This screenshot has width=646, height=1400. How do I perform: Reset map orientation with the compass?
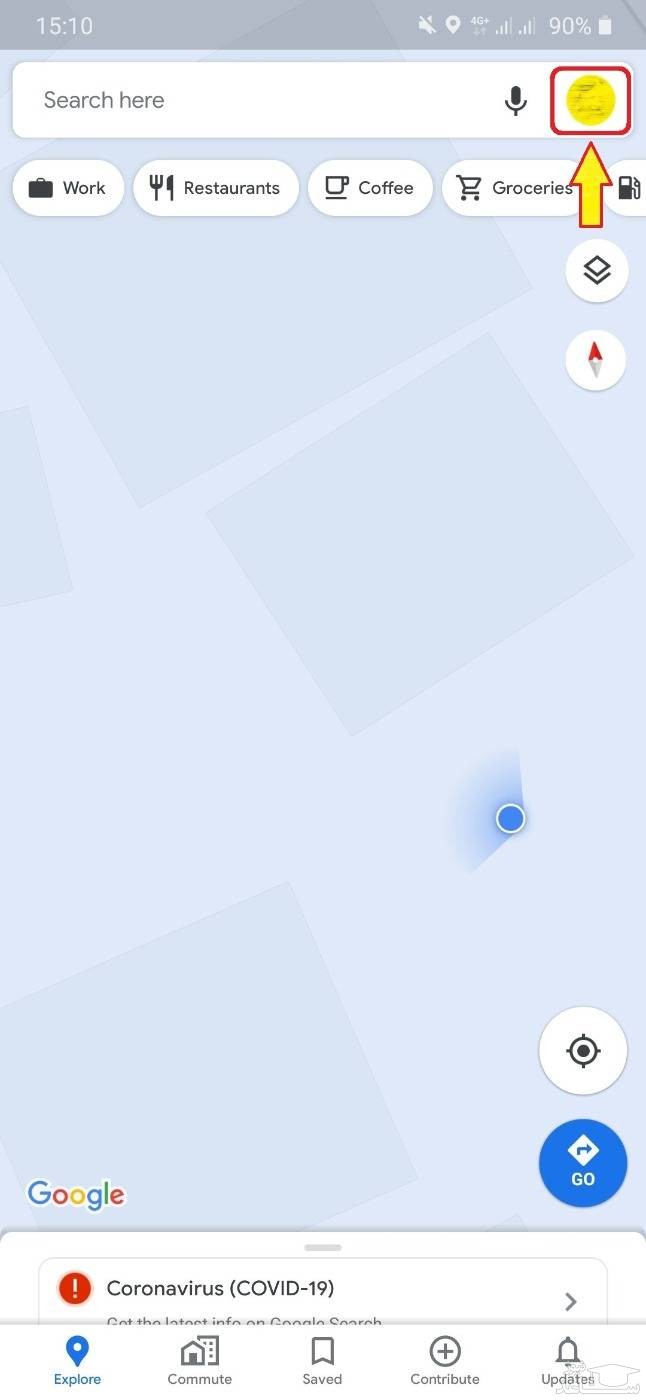(x=596, y=360)
